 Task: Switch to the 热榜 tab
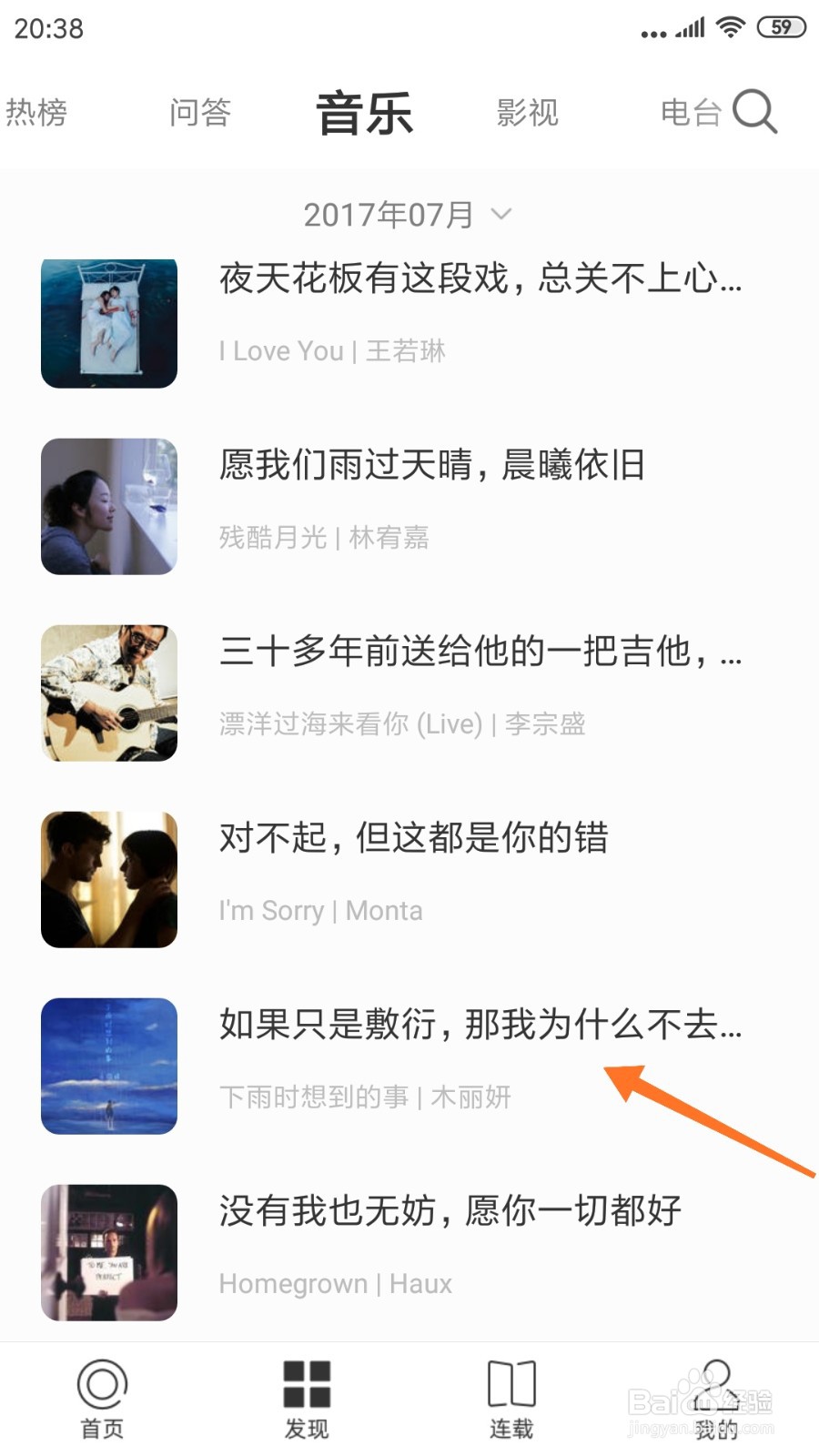click(38, 111)
